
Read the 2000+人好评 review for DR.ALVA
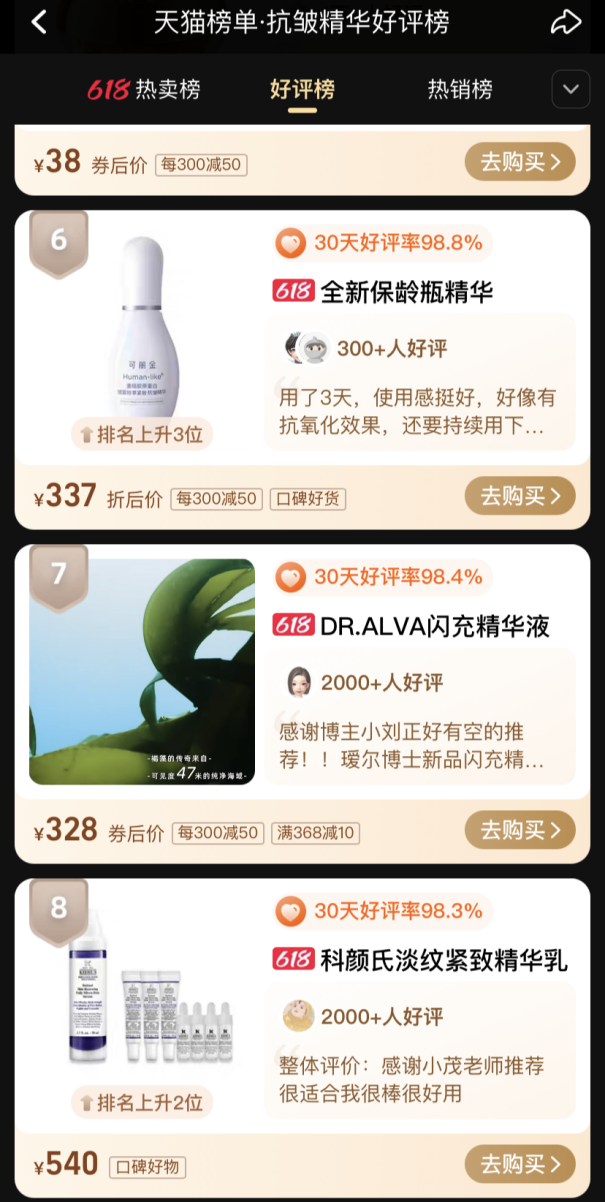419,716
